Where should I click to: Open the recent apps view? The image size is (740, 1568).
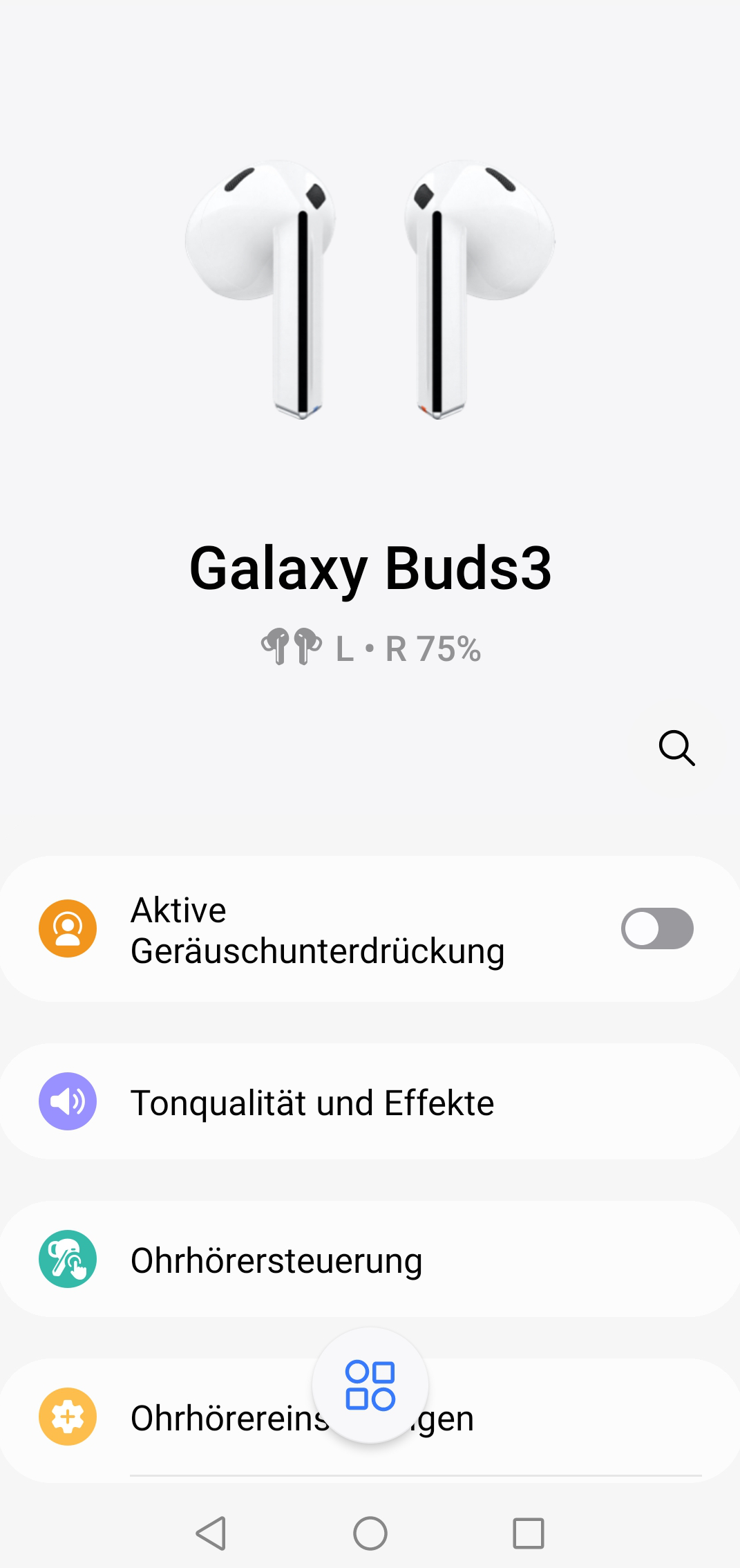(x=529, y=1533)
